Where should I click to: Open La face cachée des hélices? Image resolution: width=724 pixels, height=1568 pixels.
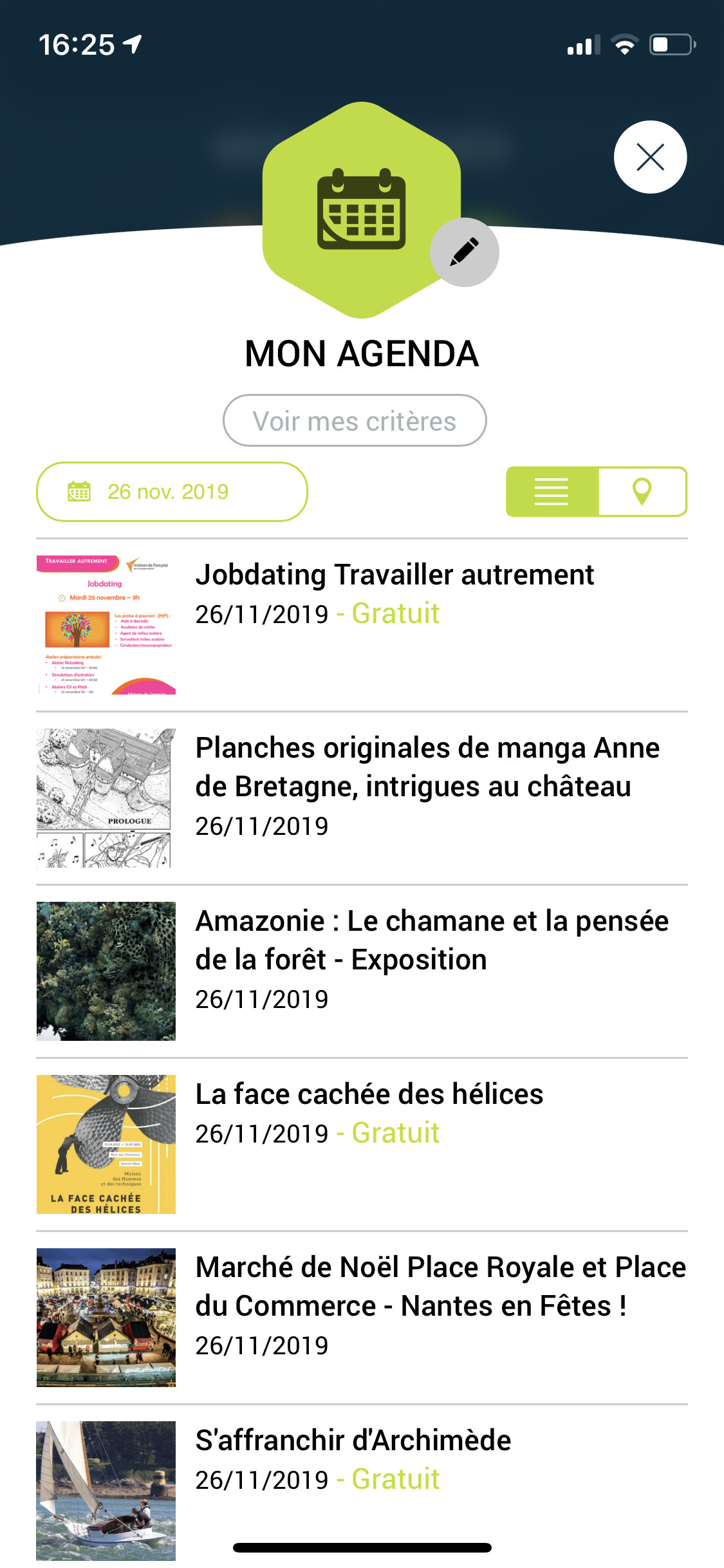[x=369, y=1094]
